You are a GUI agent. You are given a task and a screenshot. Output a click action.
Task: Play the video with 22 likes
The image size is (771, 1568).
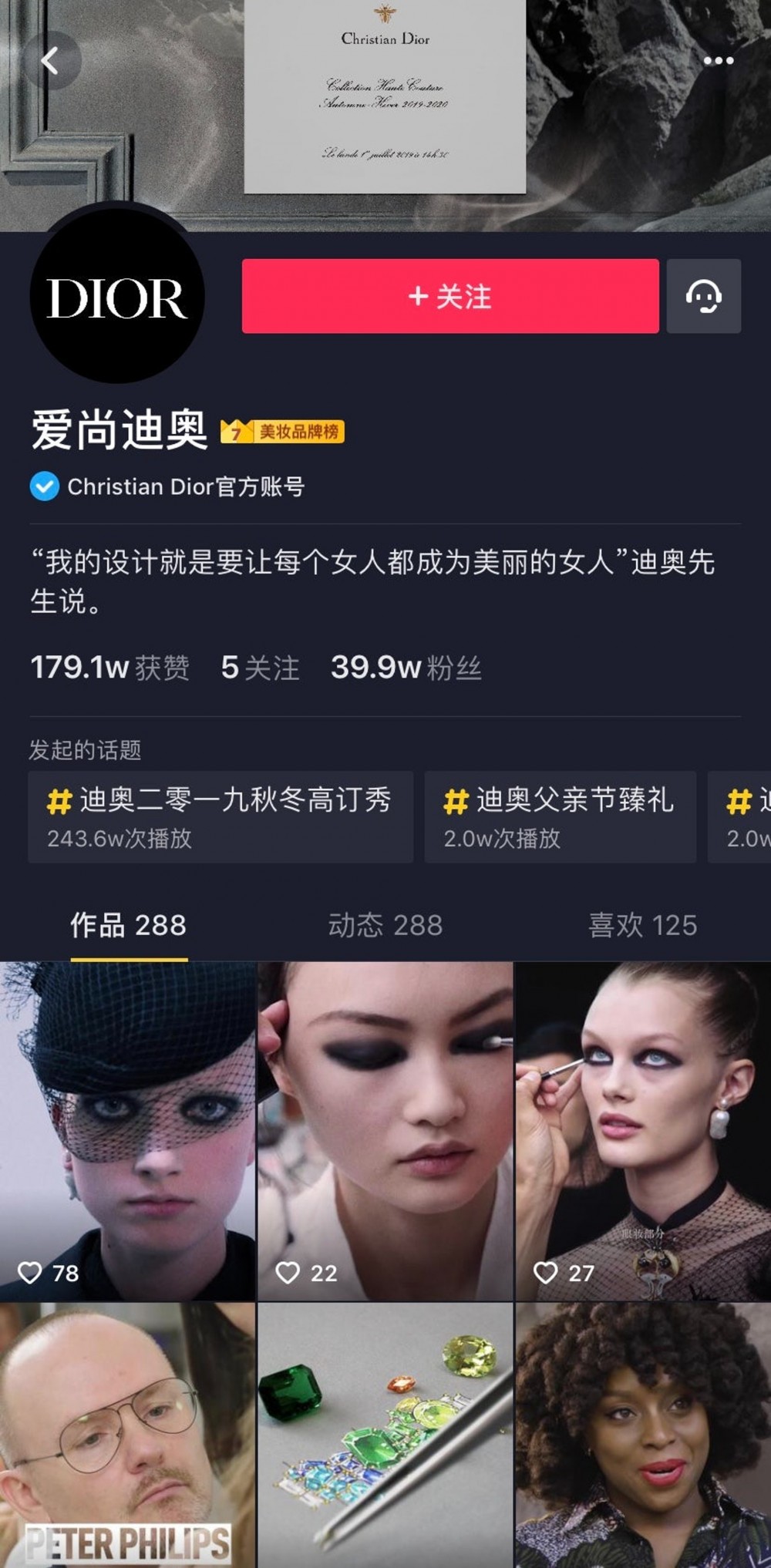[x=385, y=1130]
